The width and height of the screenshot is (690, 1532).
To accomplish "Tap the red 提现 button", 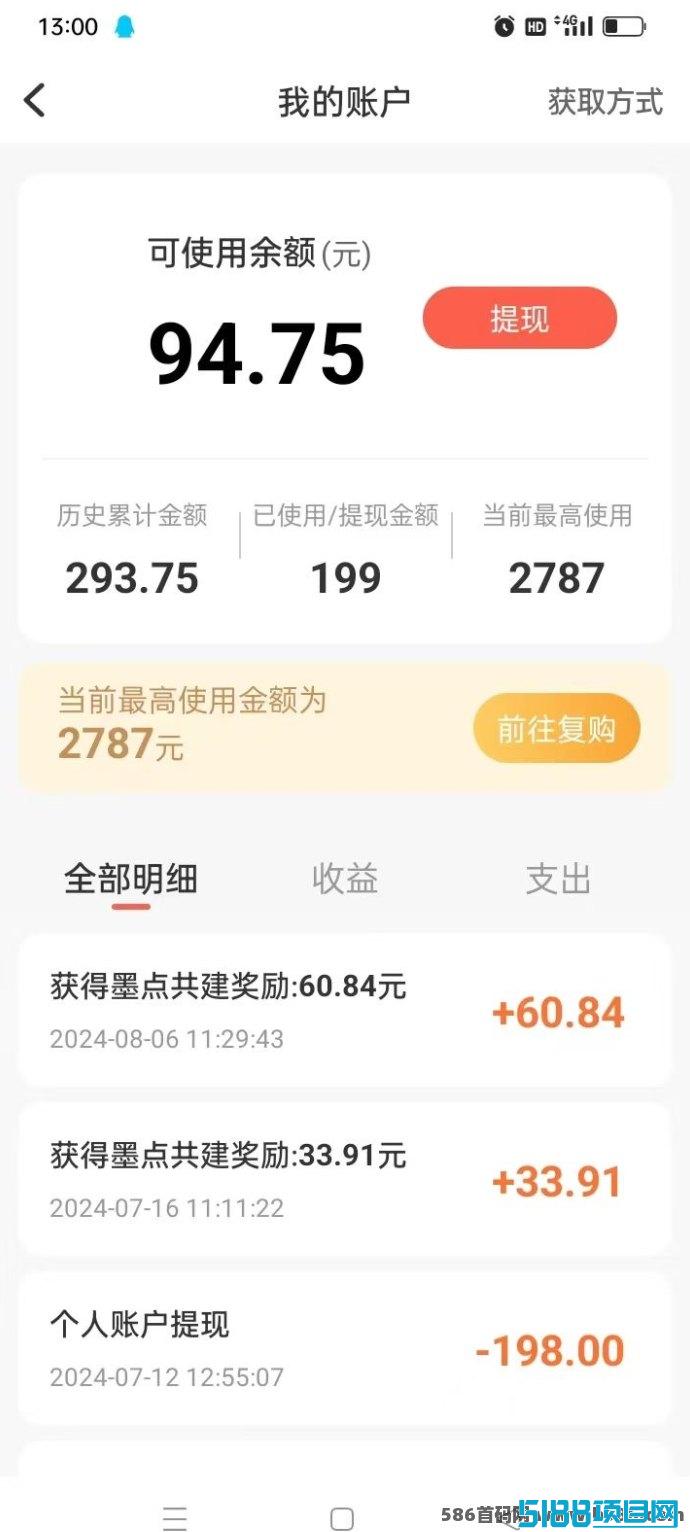I will [520, 318].
